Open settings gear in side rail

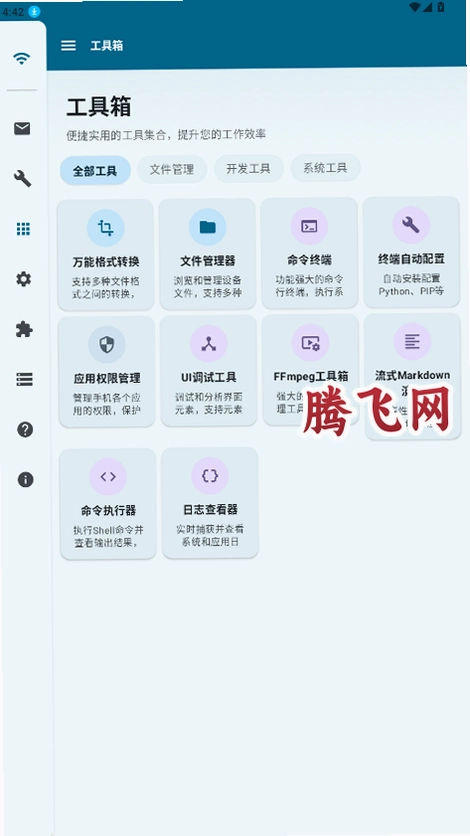point(23,279)
